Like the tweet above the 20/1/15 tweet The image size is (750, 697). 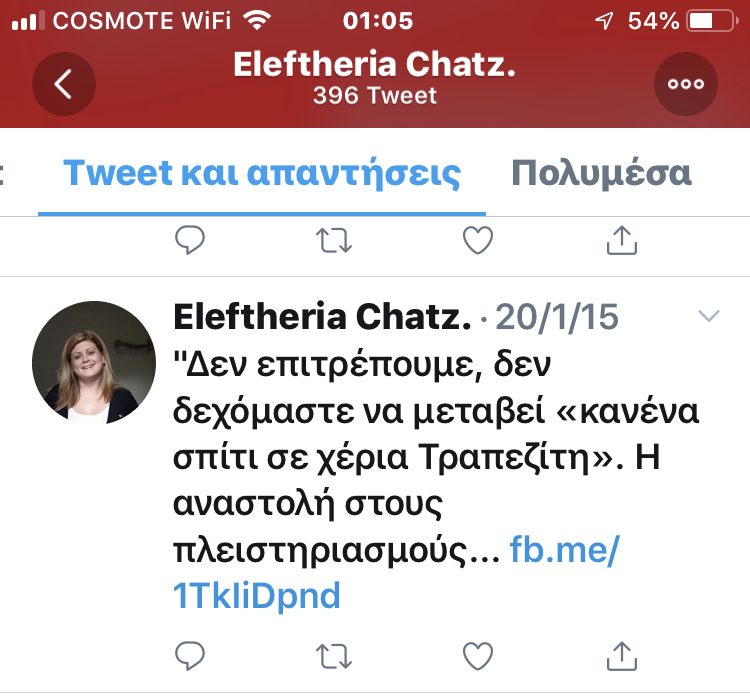[478, 239]
